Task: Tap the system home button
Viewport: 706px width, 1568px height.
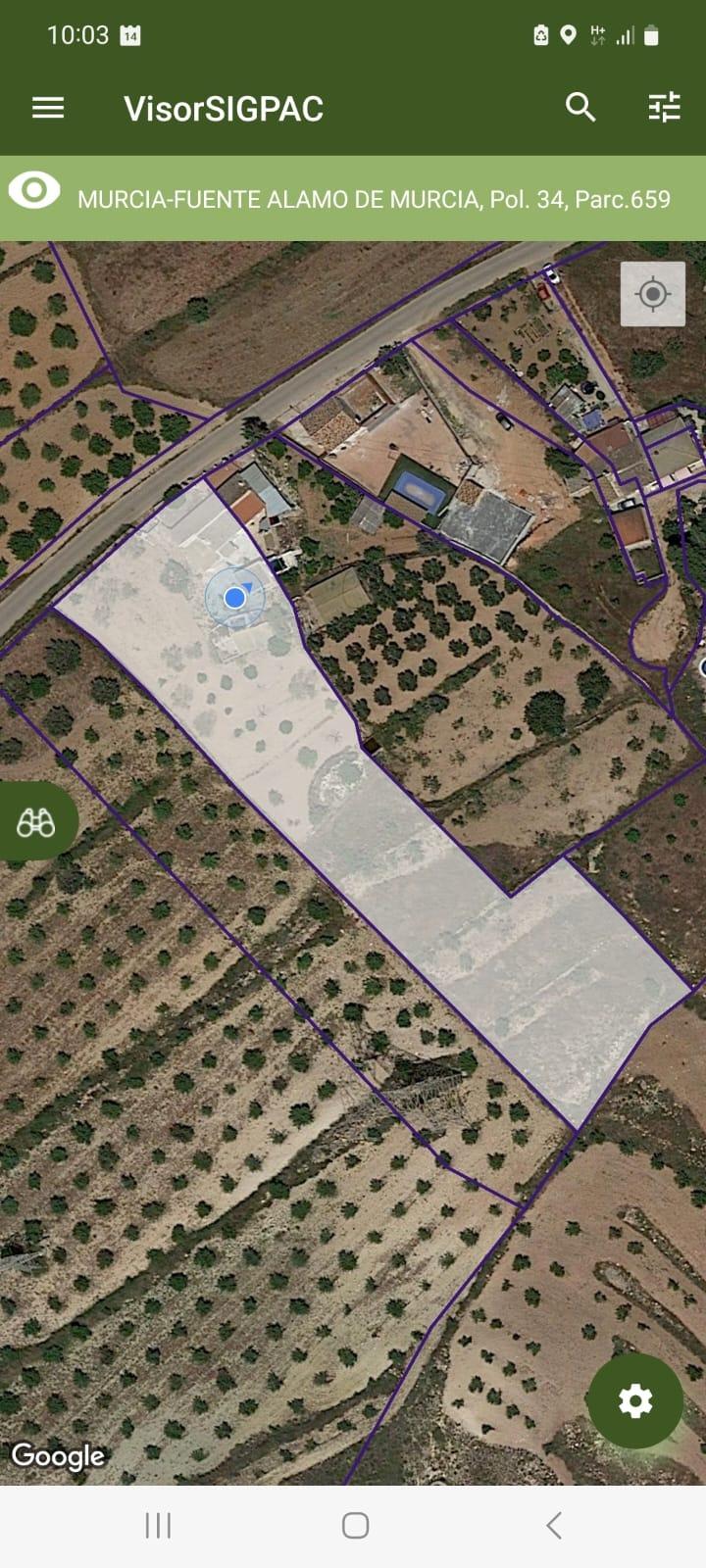Action: pos(355,1525)
